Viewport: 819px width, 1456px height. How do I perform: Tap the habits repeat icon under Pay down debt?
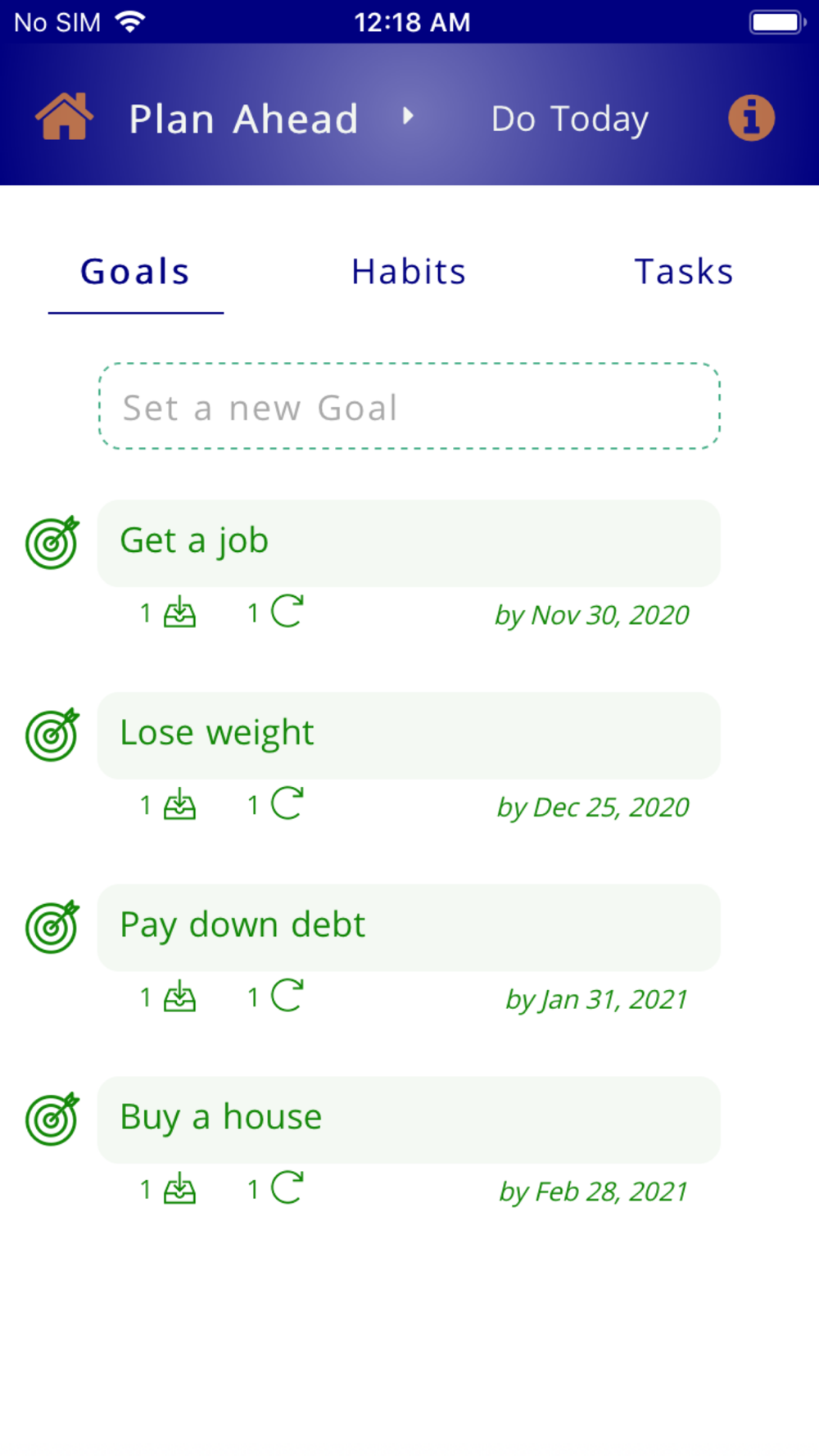287,996
